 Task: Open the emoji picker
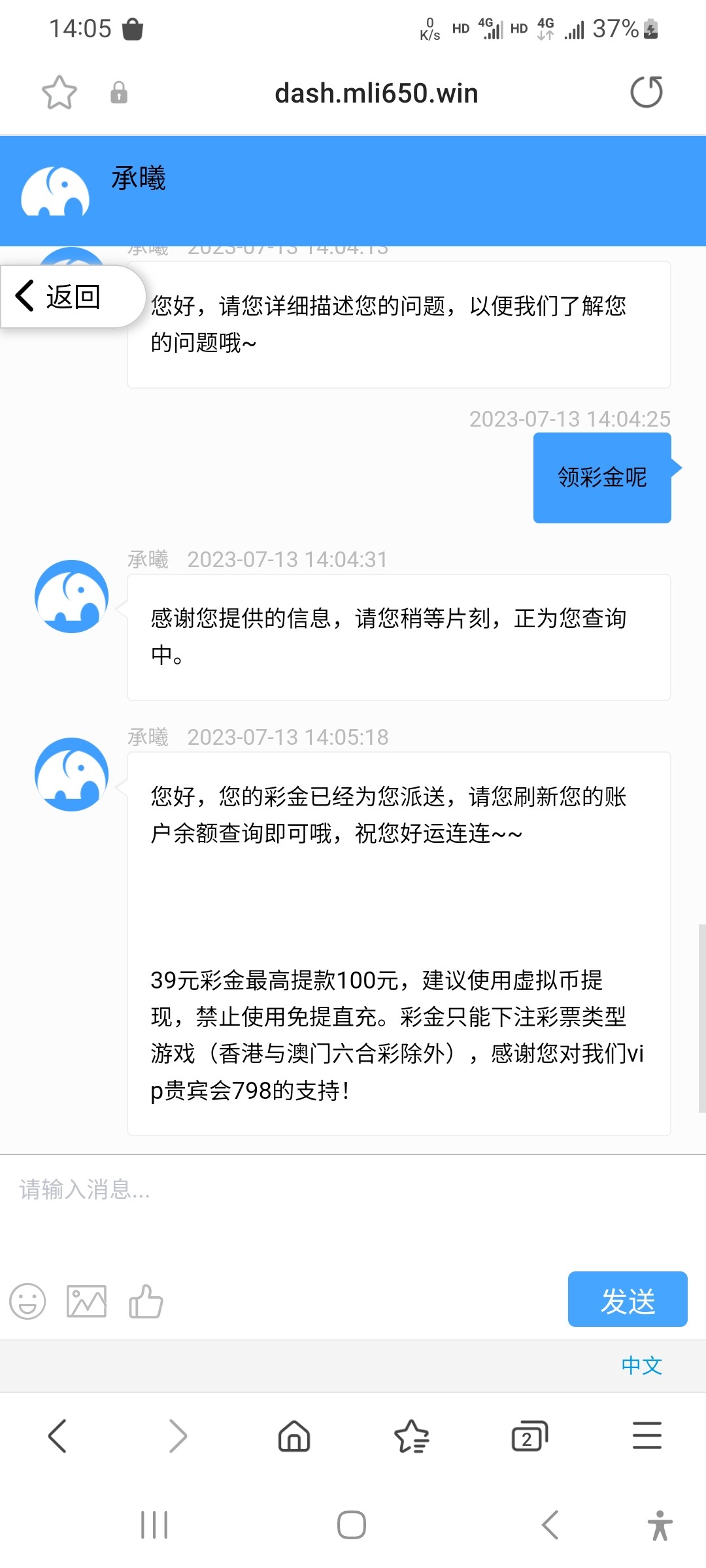27,1301
